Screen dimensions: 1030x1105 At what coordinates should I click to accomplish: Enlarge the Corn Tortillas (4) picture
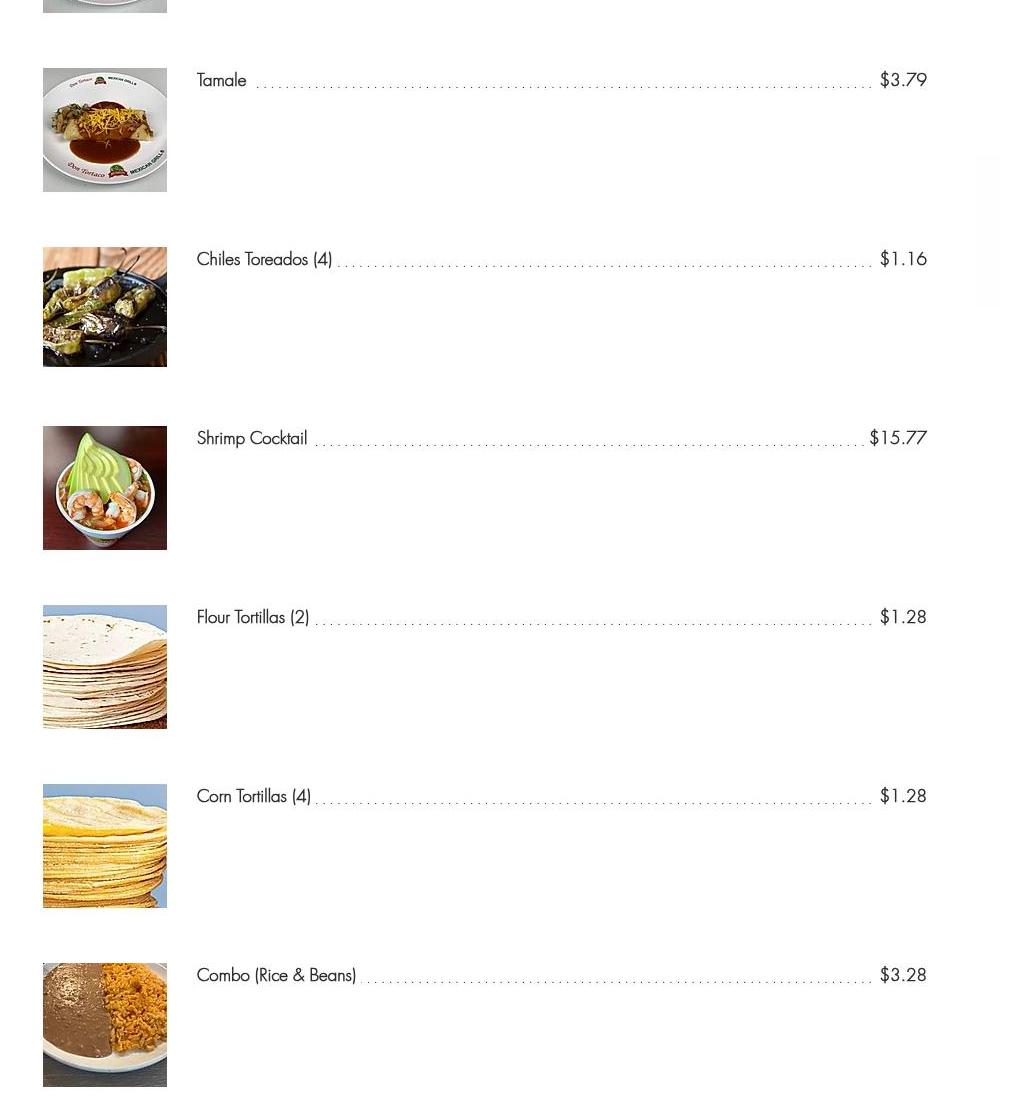(x=105, y=846)
